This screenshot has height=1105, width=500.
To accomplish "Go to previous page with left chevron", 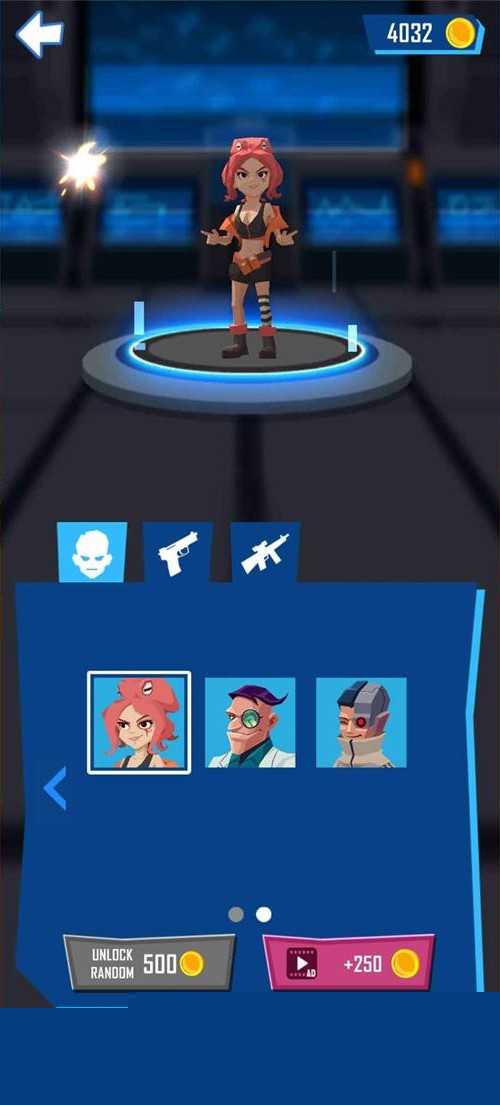I will tap(55, 788).
